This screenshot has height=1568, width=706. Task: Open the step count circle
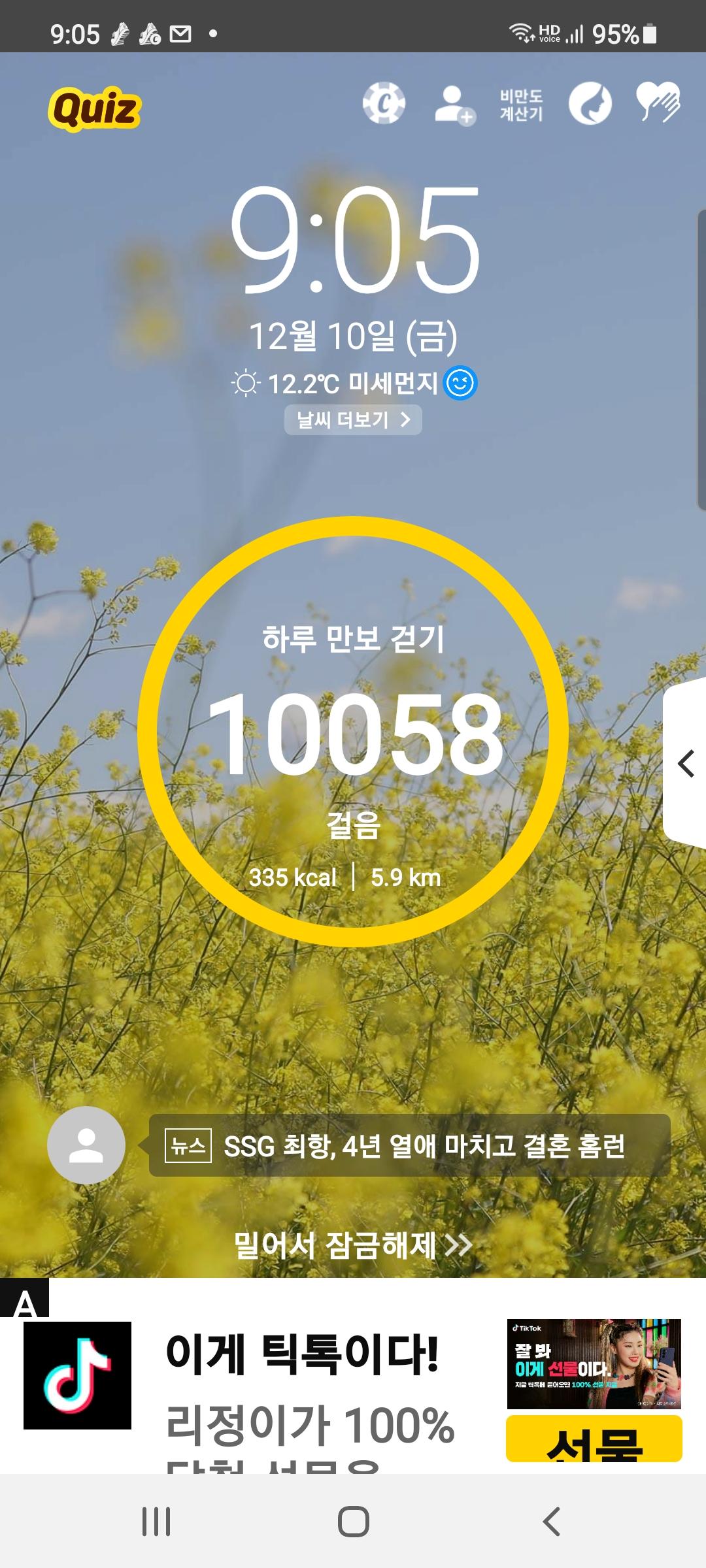[353, 732]
